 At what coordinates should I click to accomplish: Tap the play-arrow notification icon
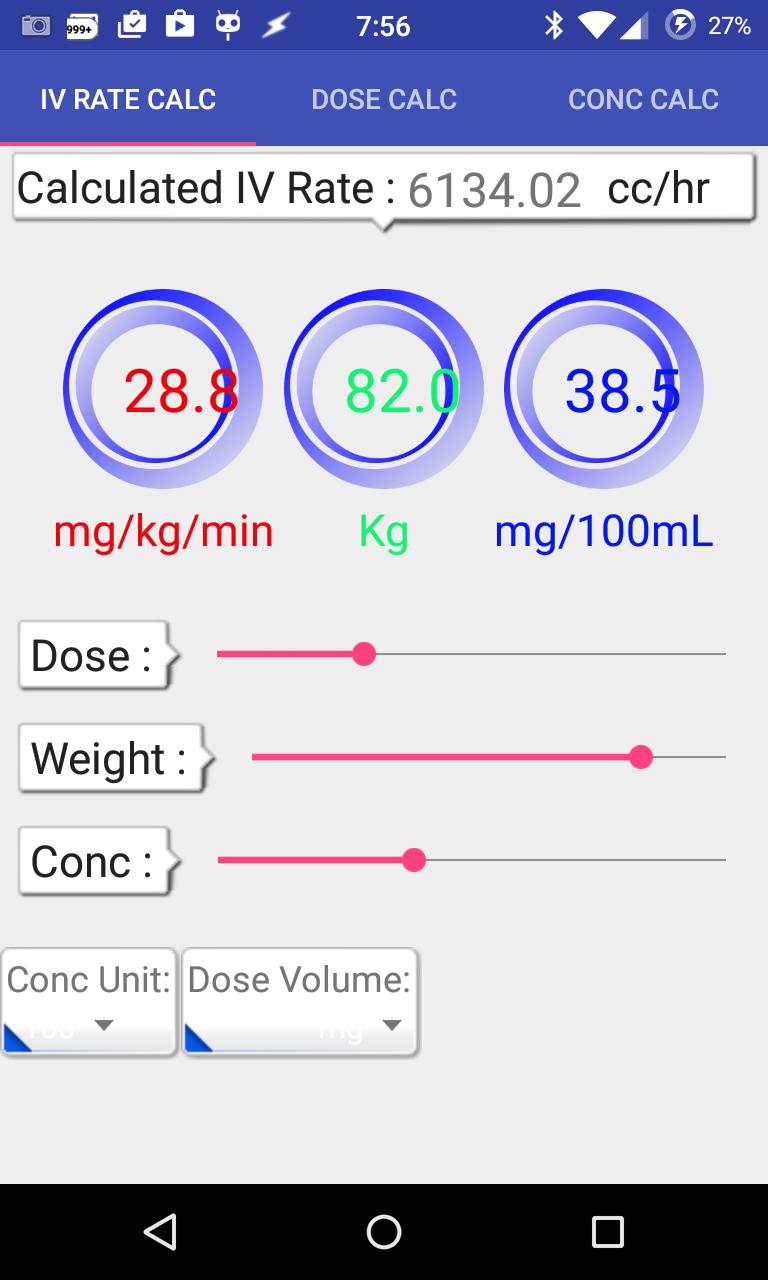point(180,25)
